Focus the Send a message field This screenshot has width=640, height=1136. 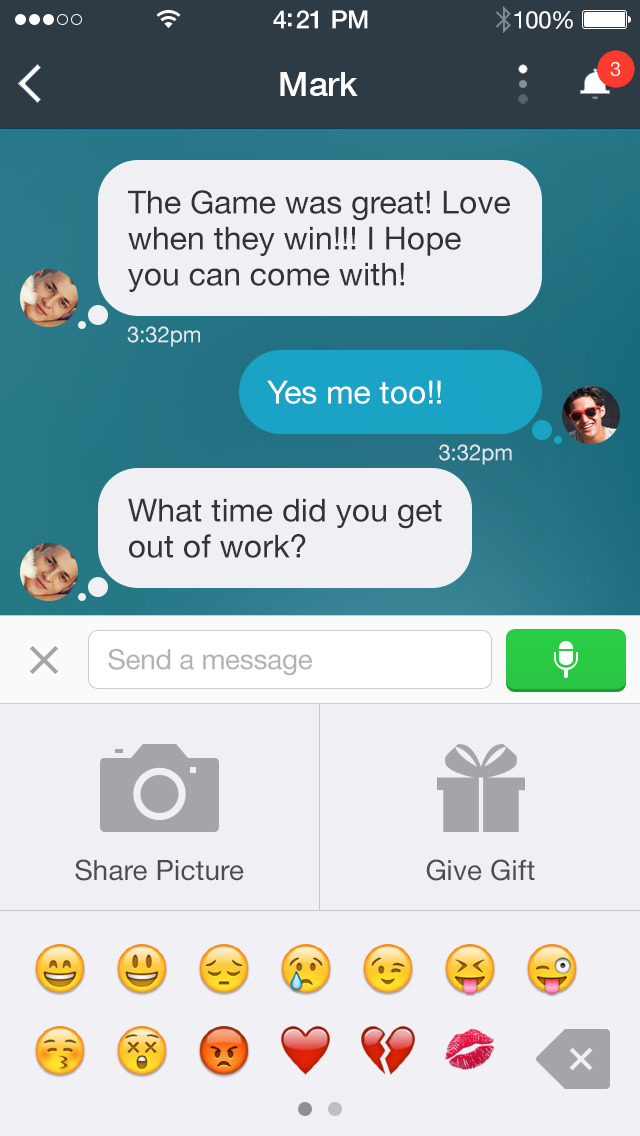290,660
